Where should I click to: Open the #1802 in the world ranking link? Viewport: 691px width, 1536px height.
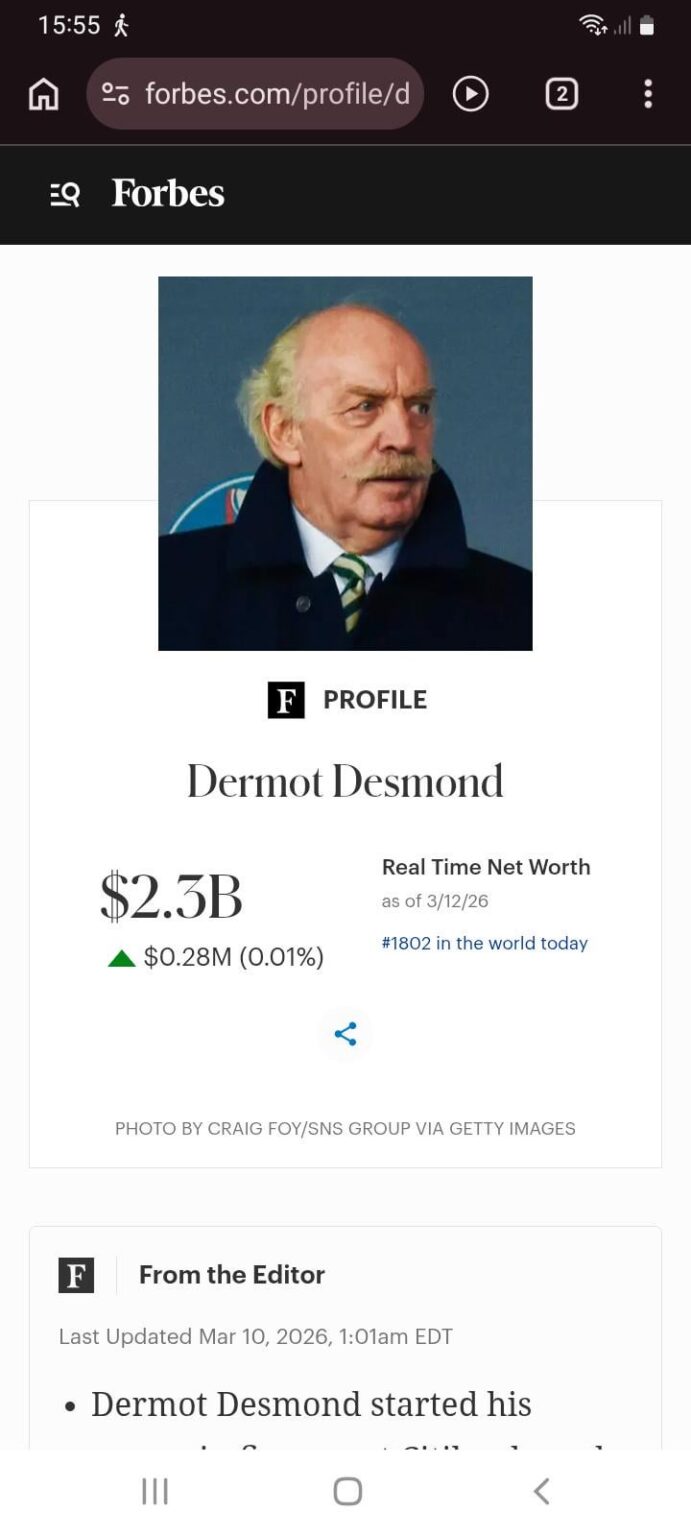(x=484, y=943)
